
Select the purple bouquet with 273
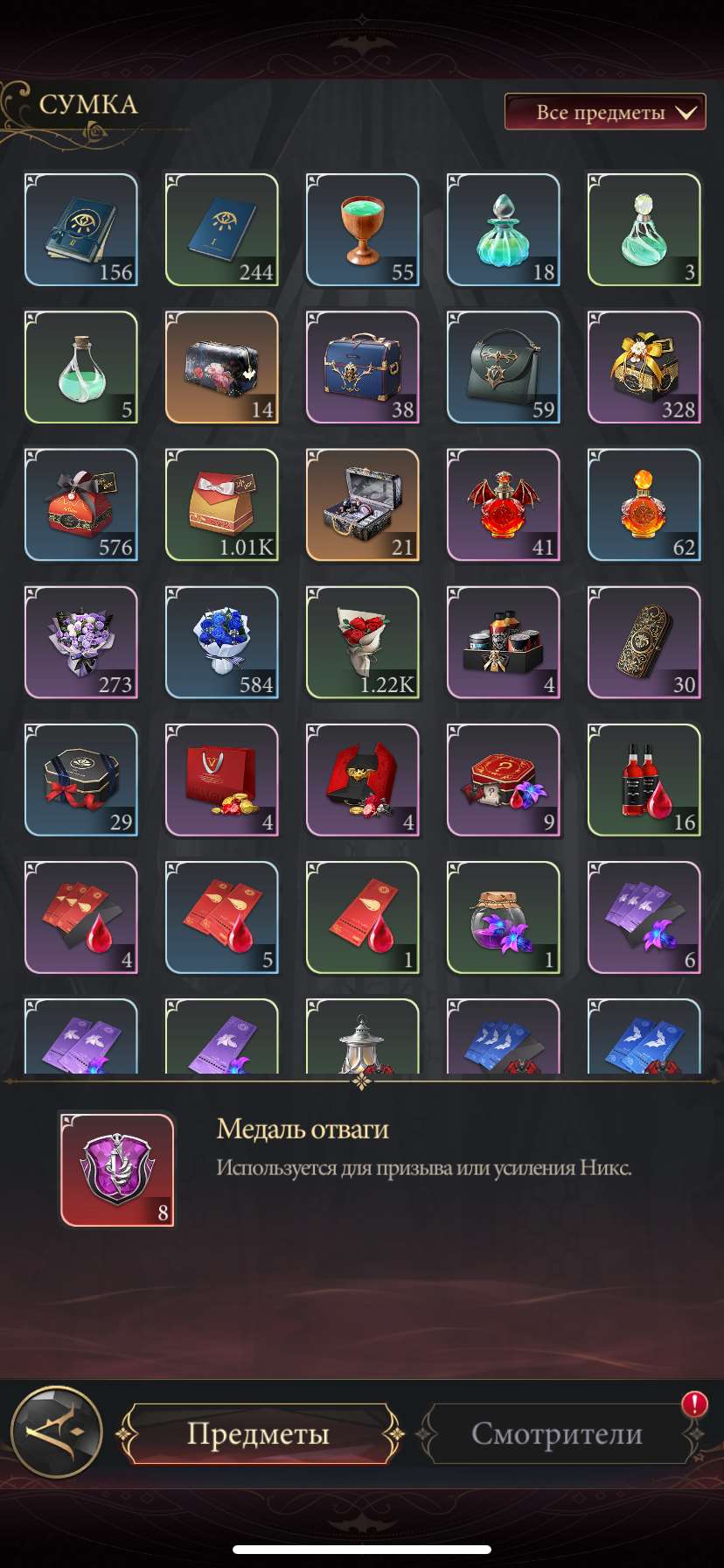pos(81,641)
